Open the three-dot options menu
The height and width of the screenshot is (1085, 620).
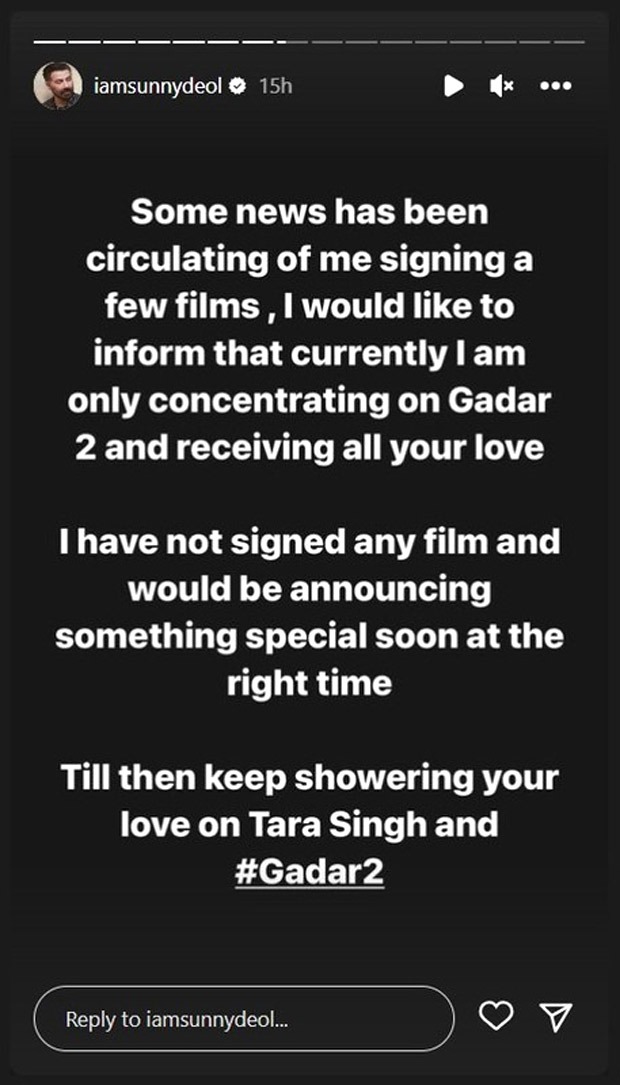click(x=556, y=86)
